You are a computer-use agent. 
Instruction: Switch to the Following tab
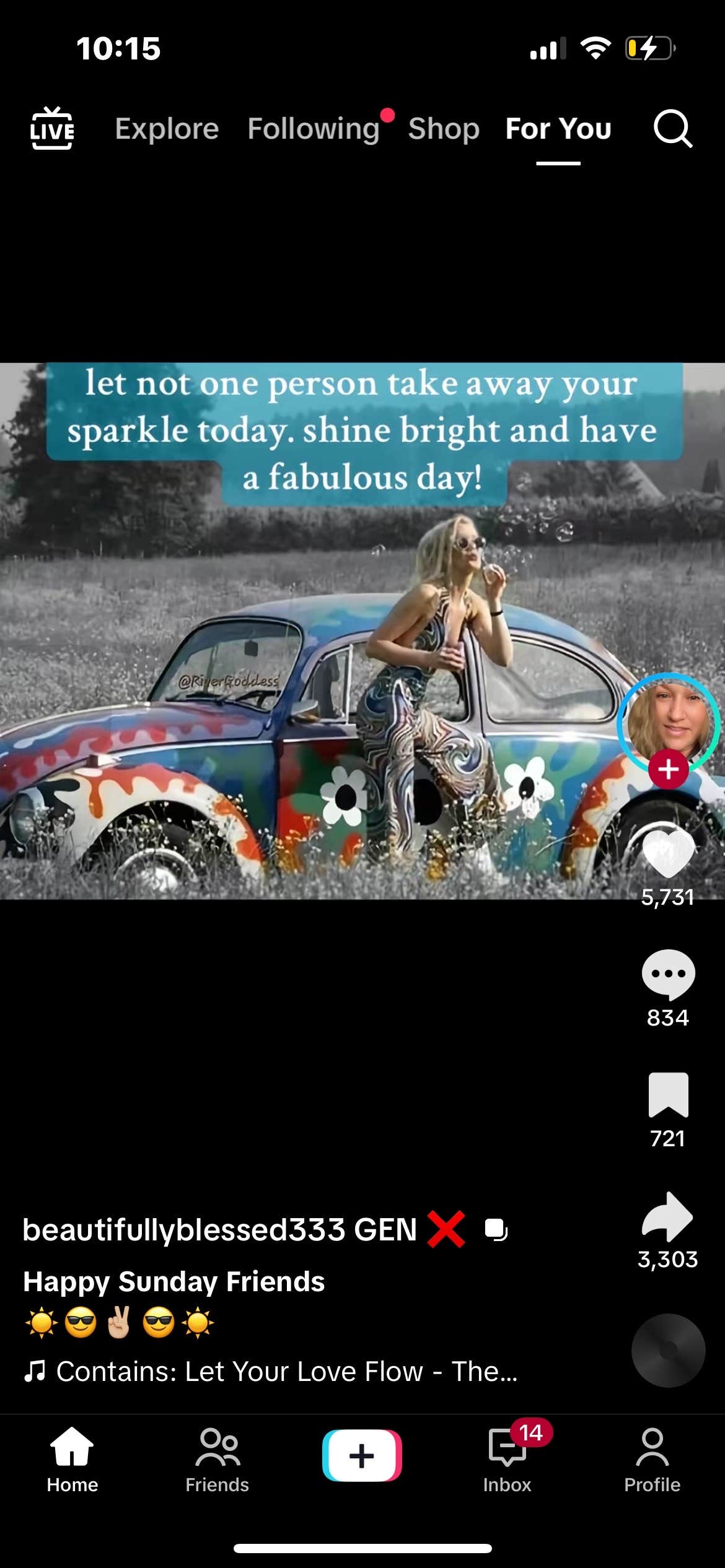pos(314,129)
